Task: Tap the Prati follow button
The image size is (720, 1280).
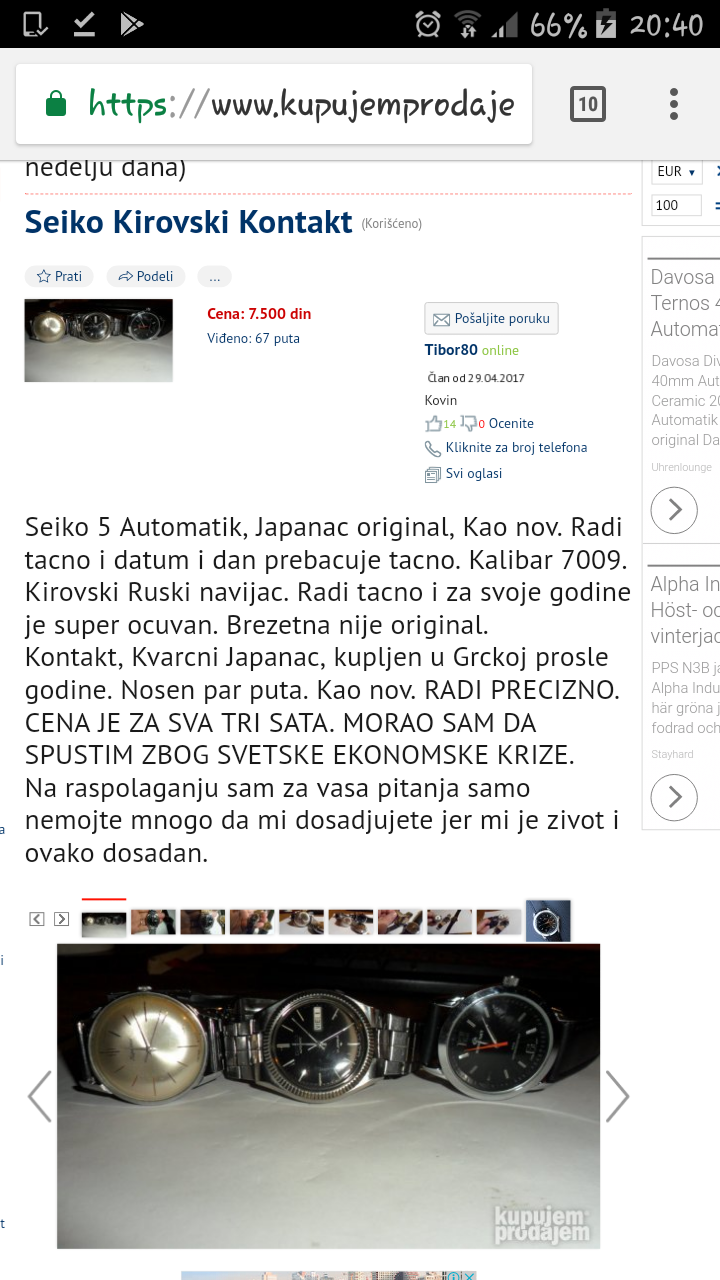Action: coord(59,276)
